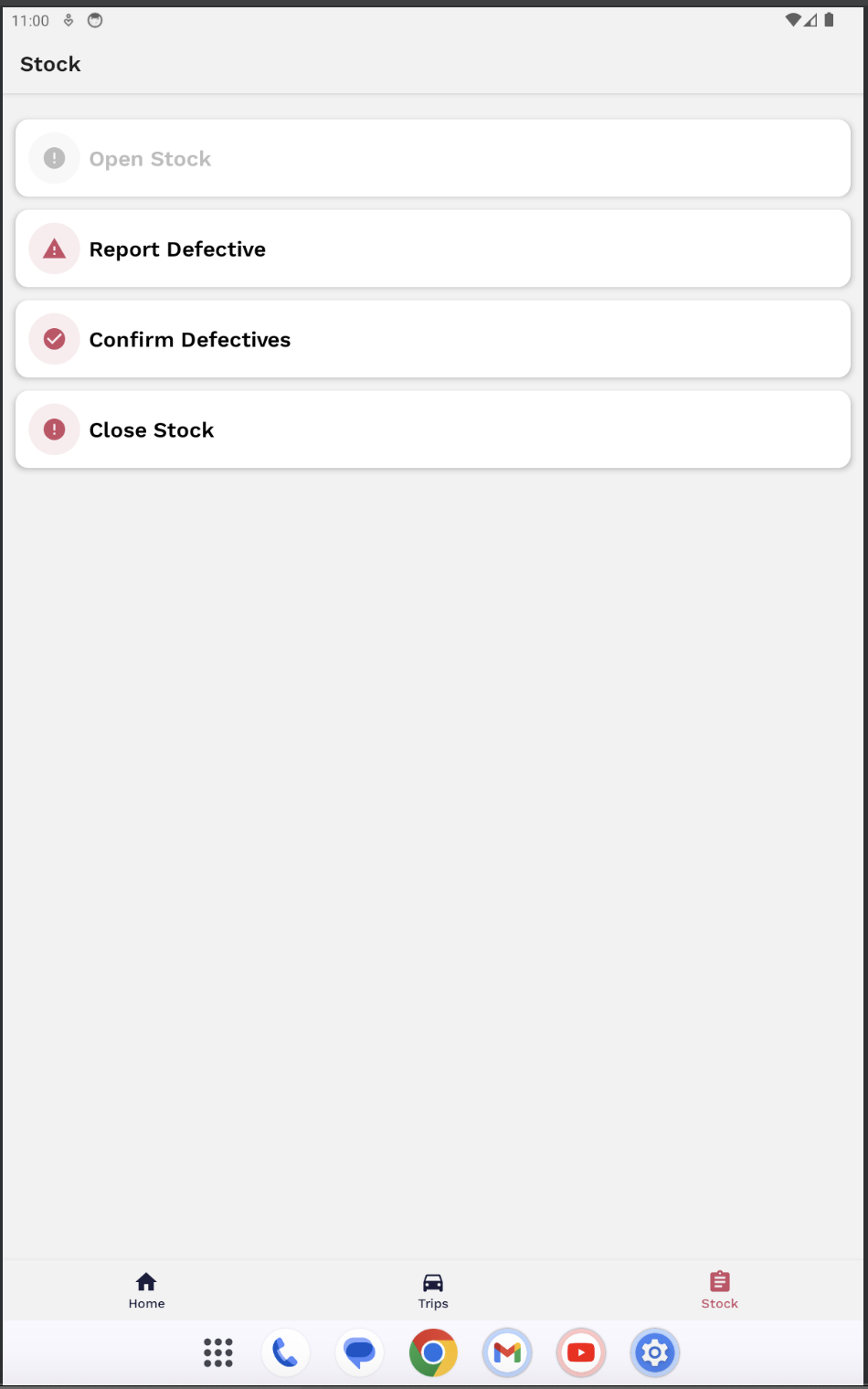The image size is (868, 1389).
Task: Open the Messages app
Action: tap(360, 1352)
